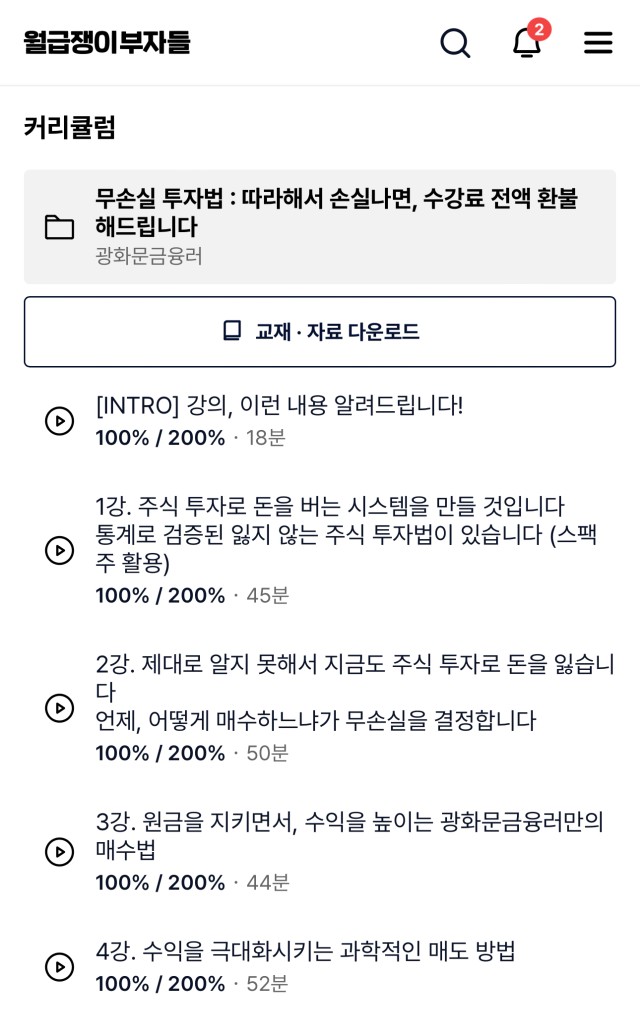This screenshot has width=640, height=1036.
Task: Open lecture 4강 수익을 극대화시키는 매도 방법
Action: pyautogui.click(x=320, y=967)
